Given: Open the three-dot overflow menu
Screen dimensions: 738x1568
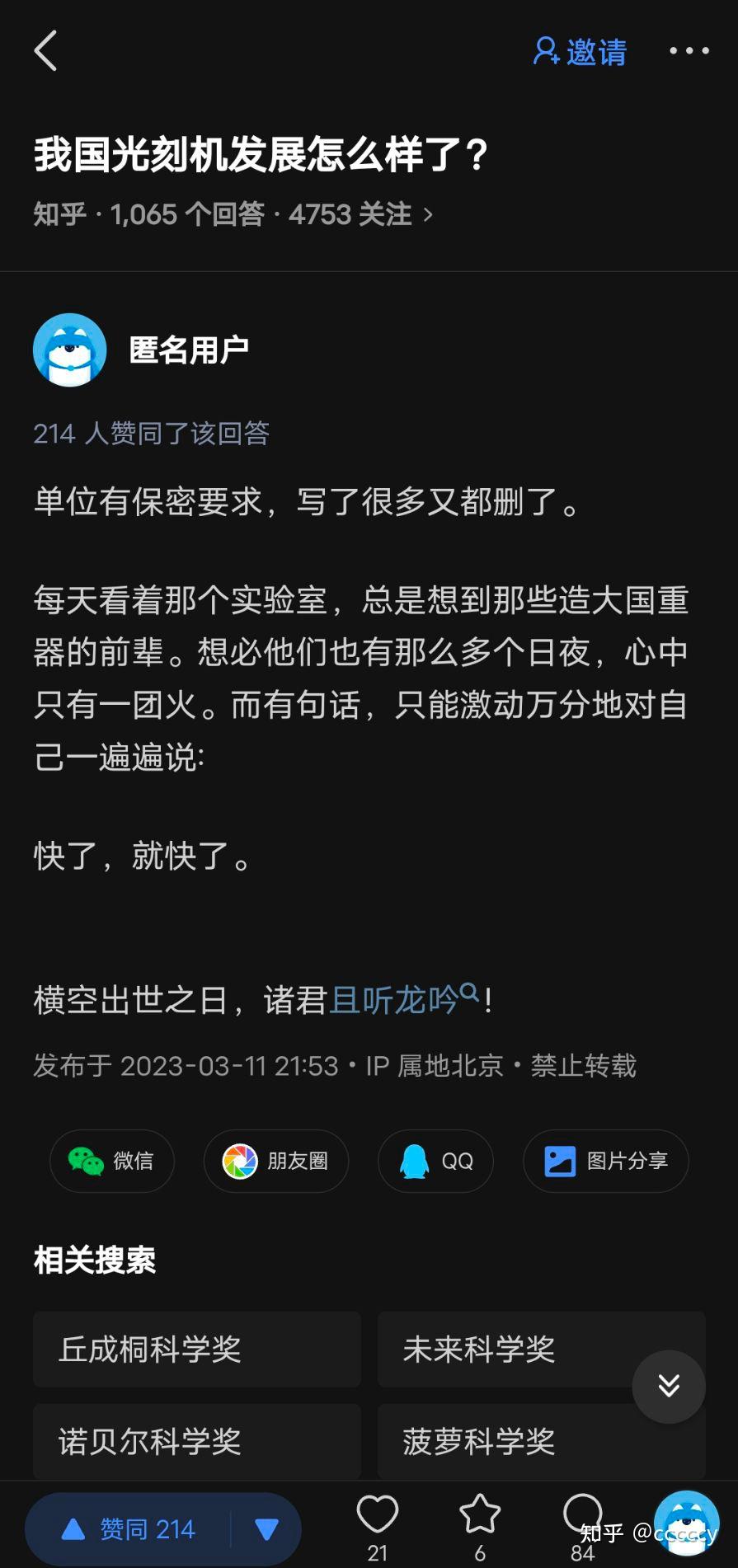Looking at the screenshot, I should point(689,51).
